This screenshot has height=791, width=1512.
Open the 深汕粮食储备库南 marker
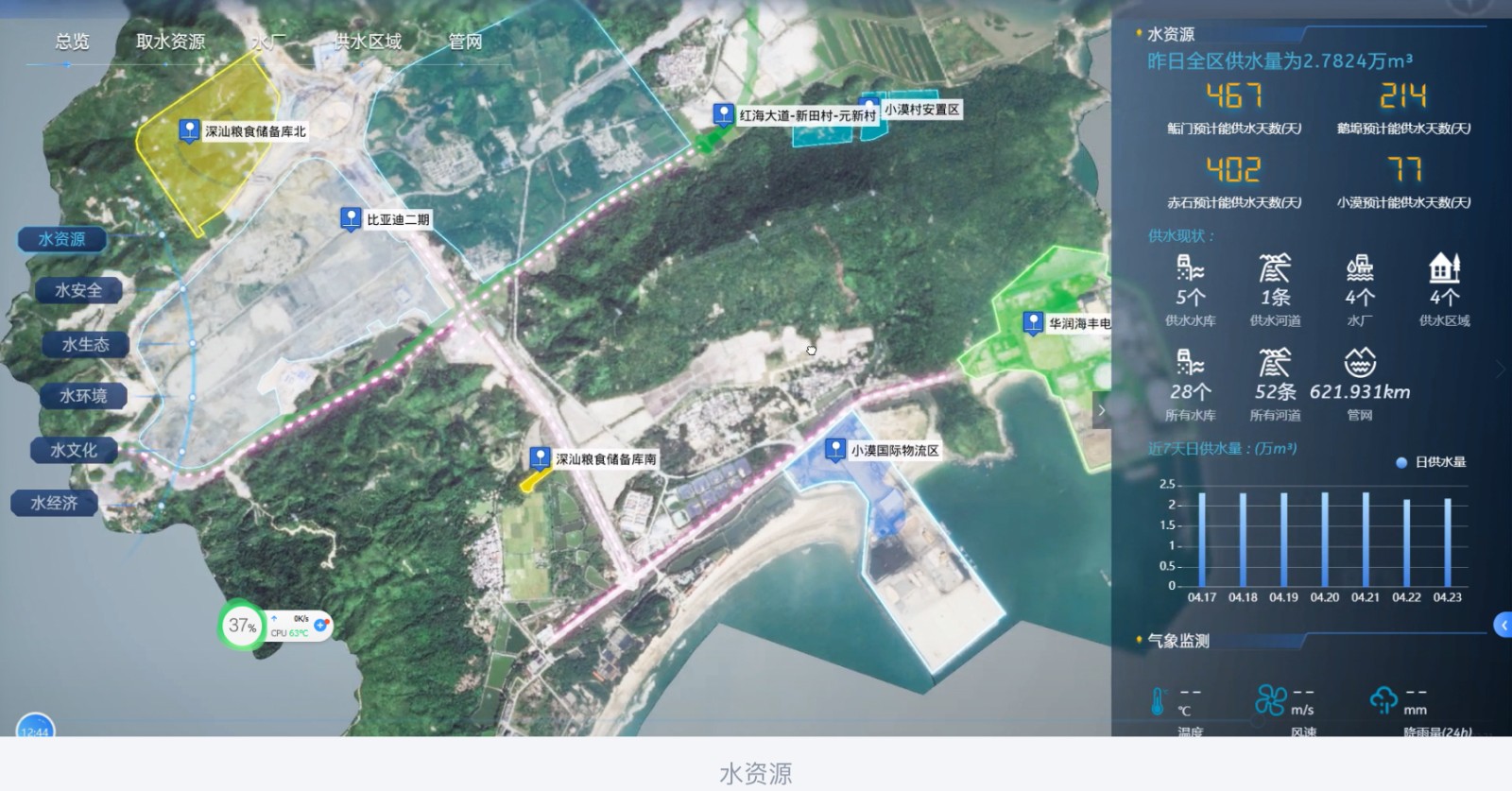click(x=540, y=457)
